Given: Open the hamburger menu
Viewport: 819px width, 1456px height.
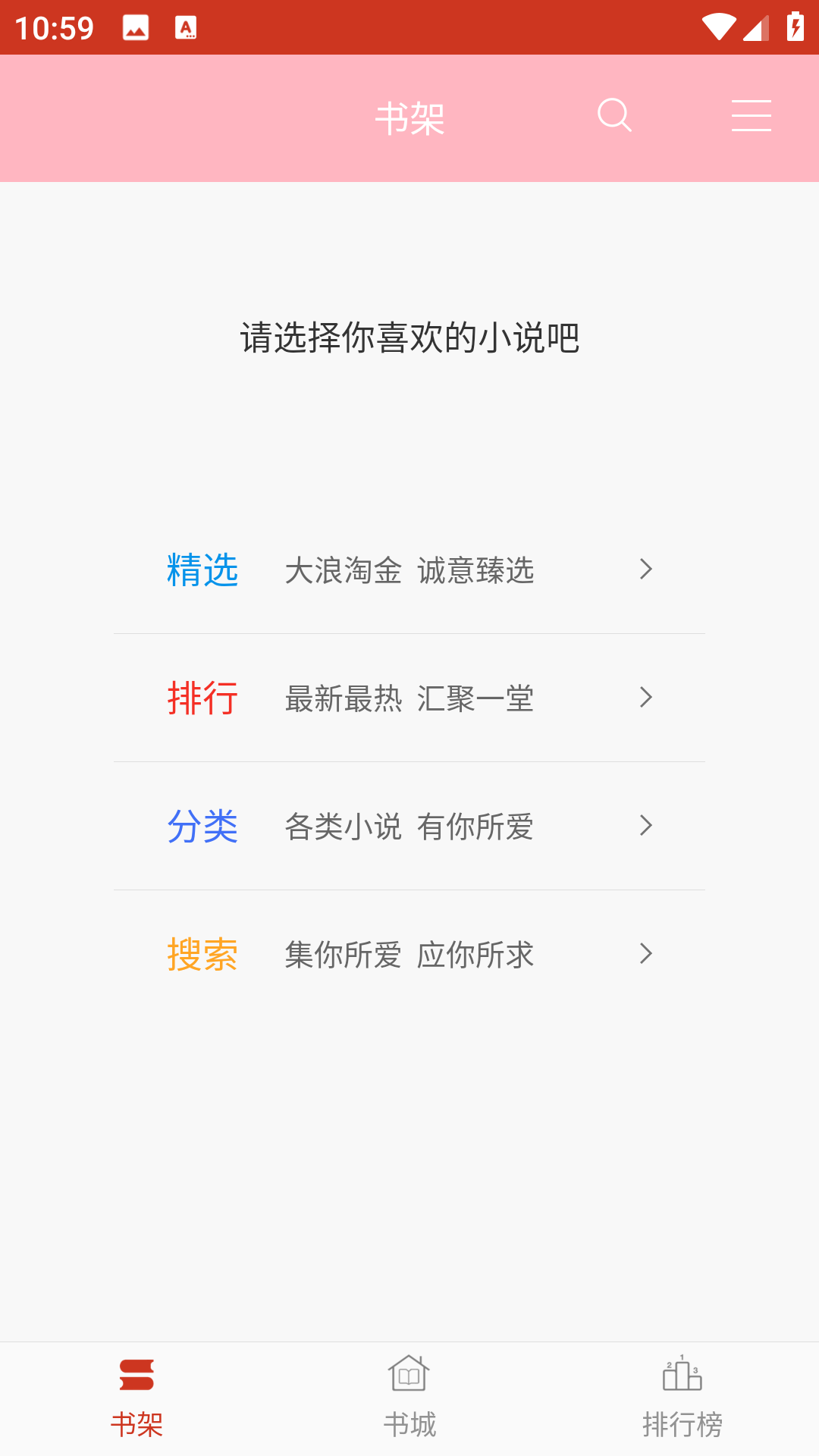Looking at the screenshot, I should [x=751, y=115].
